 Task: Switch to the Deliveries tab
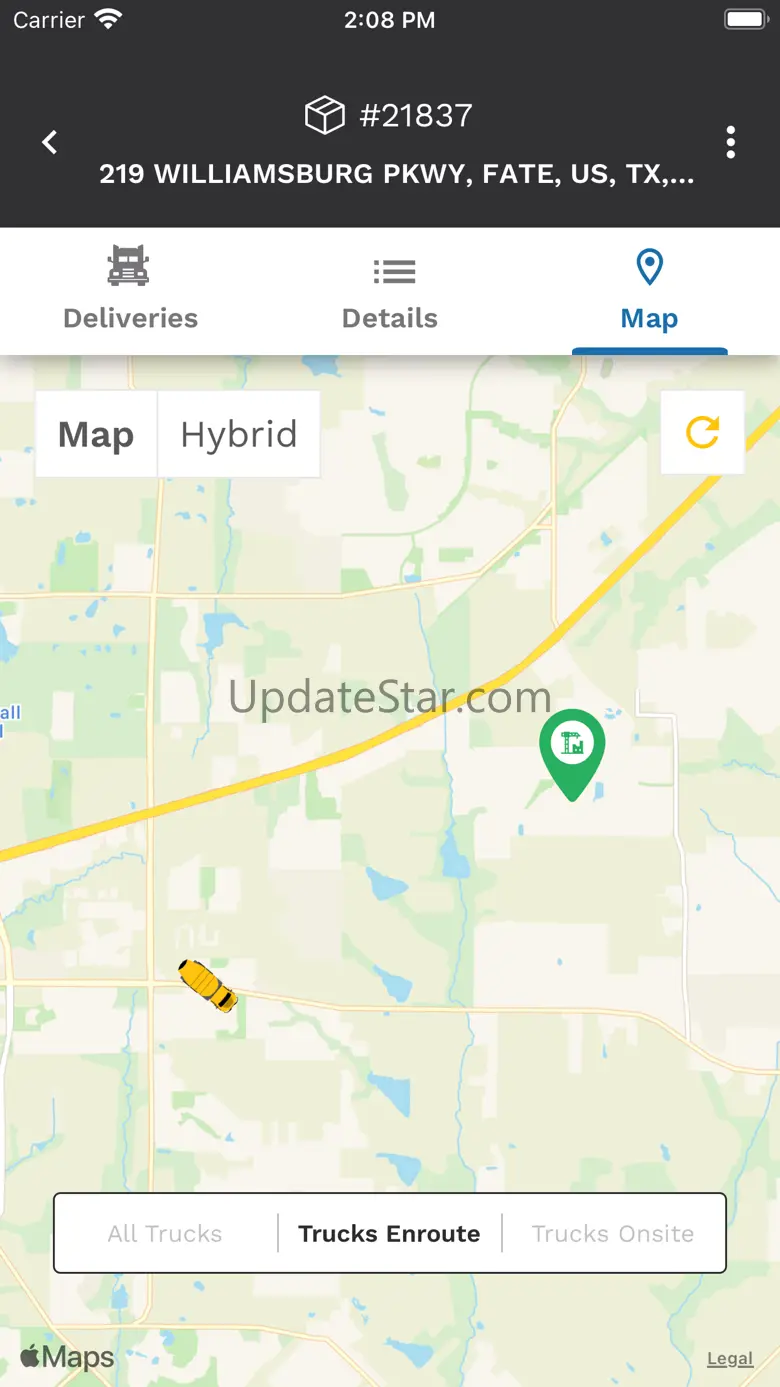tap(130, 292)
